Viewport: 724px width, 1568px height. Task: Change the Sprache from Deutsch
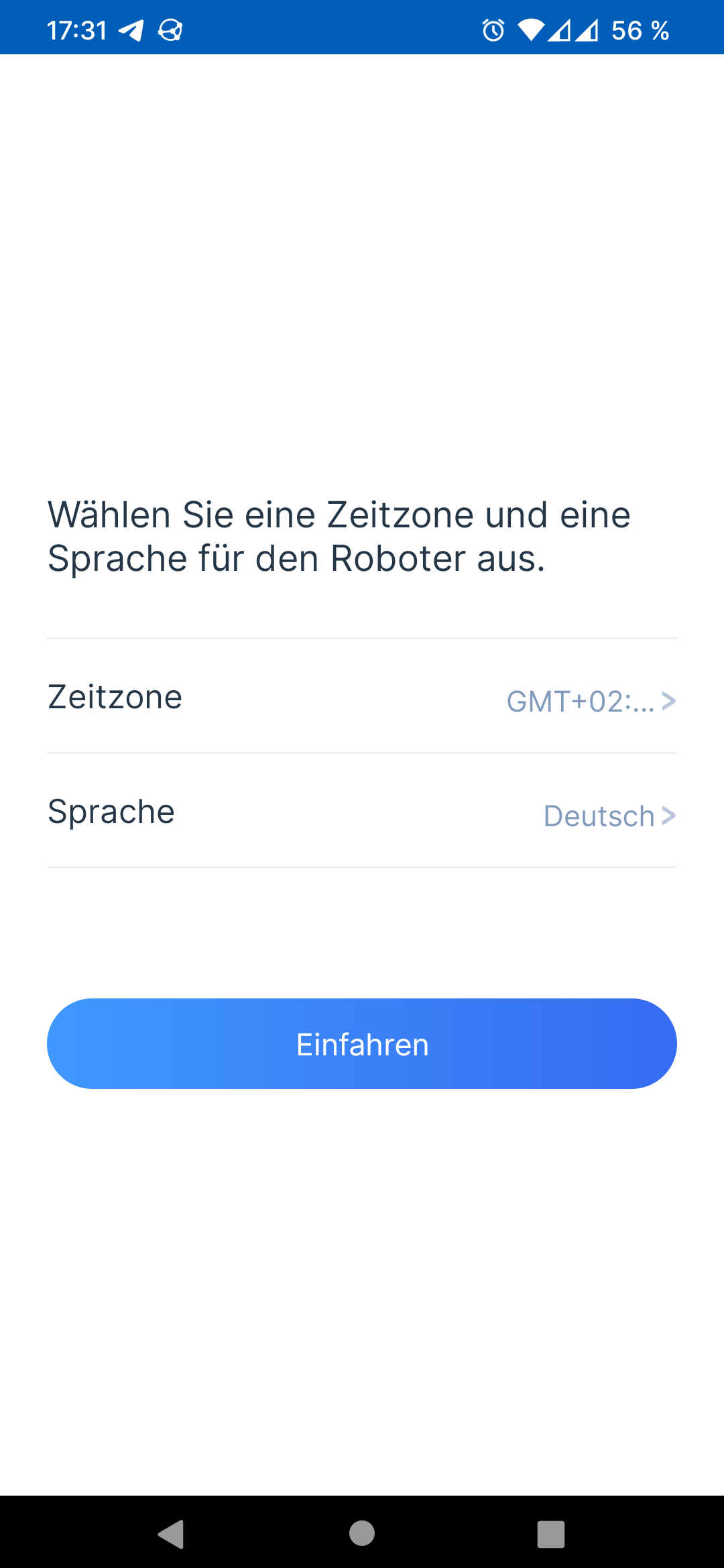click(362, 811)
